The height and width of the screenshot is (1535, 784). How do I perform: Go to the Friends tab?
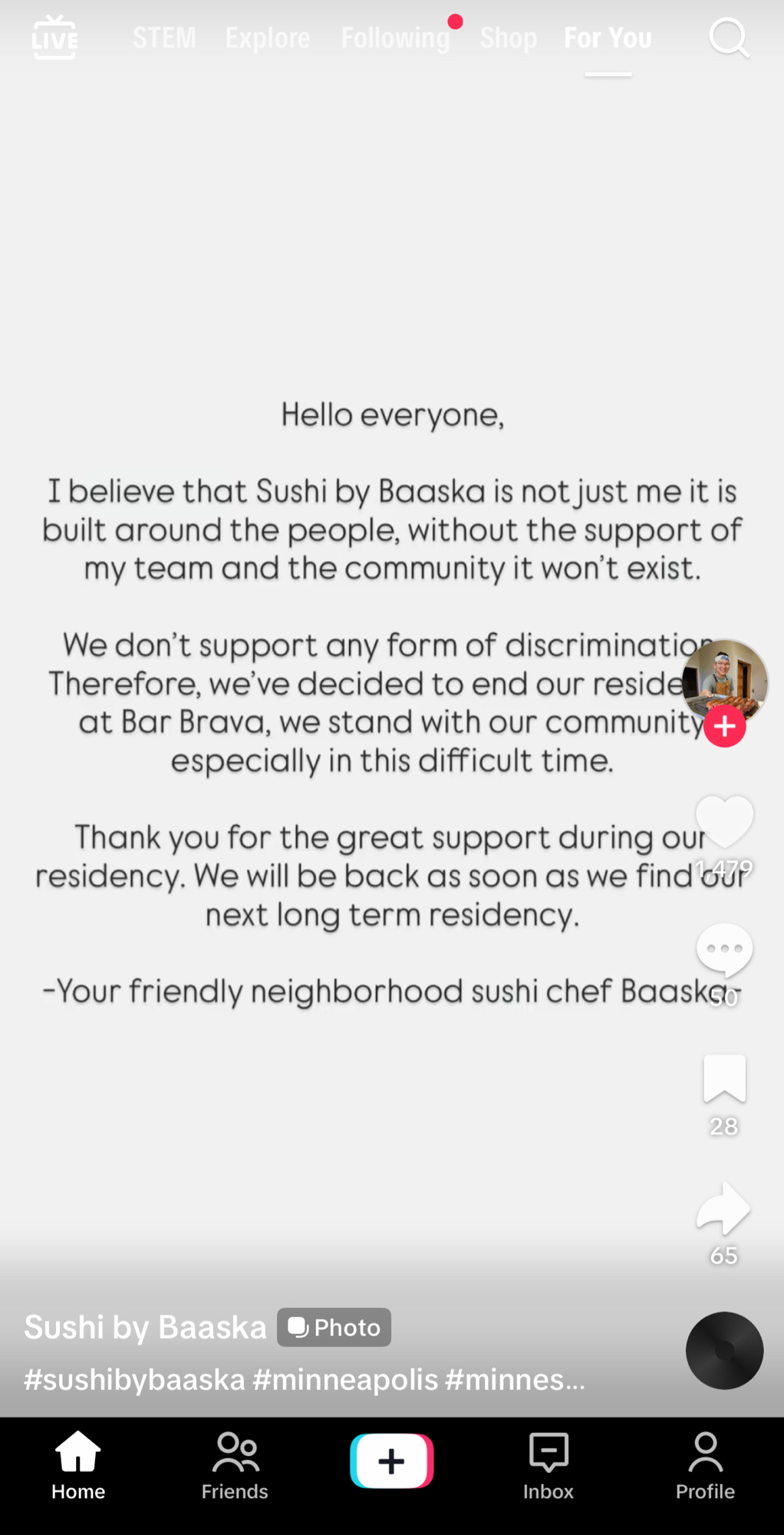pyautogui.click(x=235, y=1466)
